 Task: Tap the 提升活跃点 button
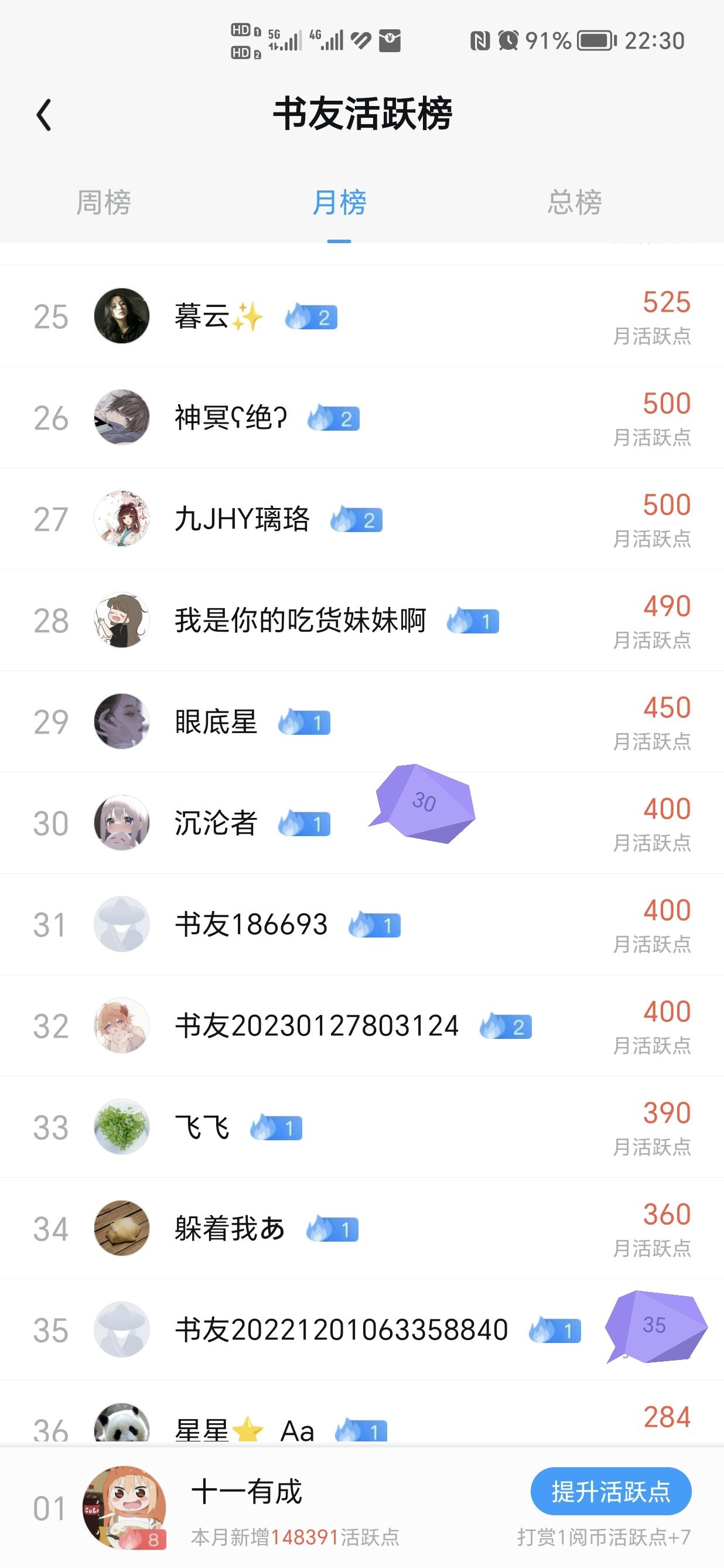coord(611,1491)
